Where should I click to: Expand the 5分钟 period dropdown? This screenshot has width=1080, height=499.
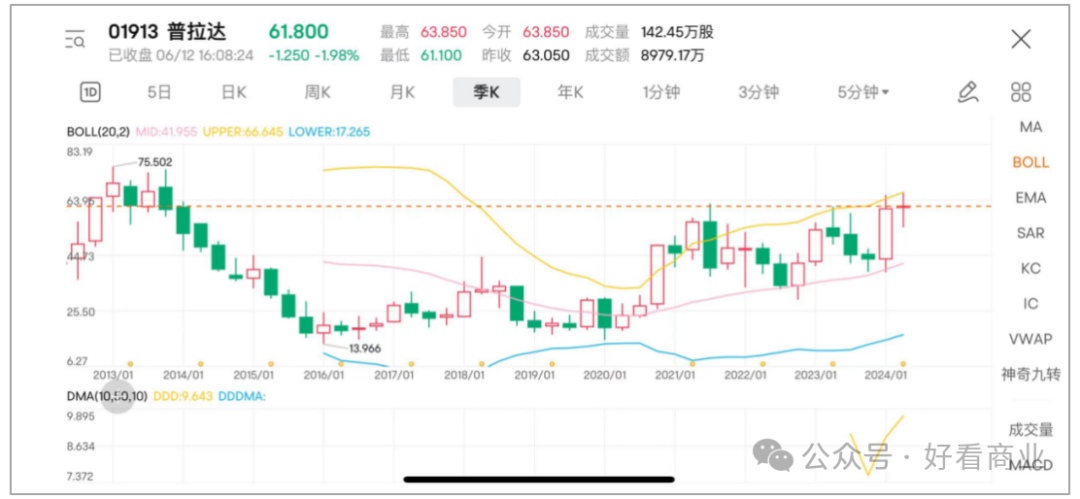(863, 92)
